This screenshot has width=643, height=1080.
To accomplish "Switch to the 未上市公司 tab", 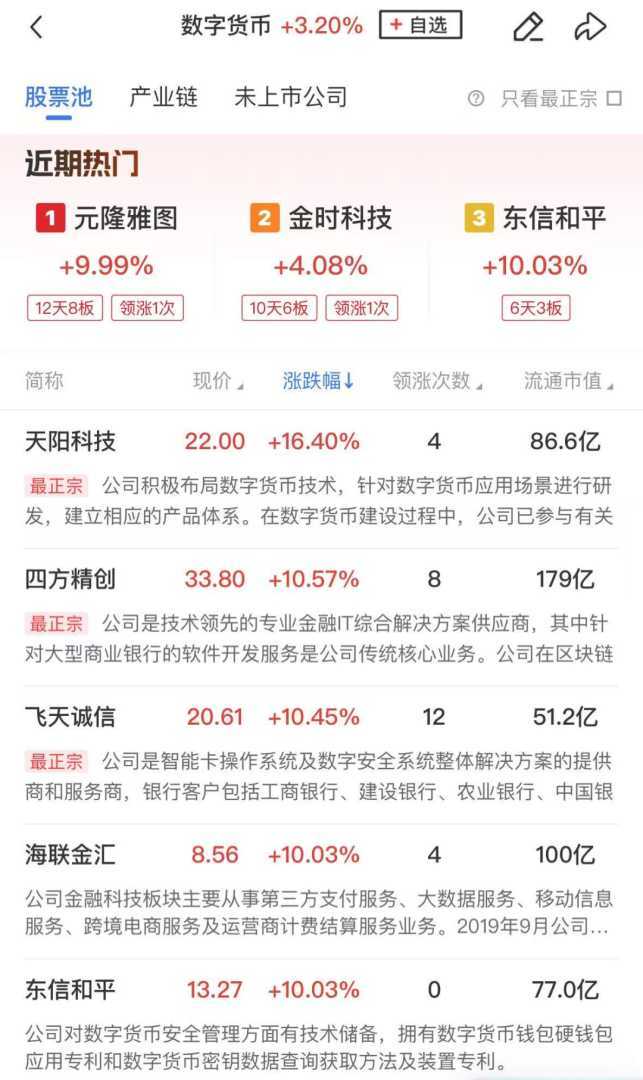I will tap(290, 97).
